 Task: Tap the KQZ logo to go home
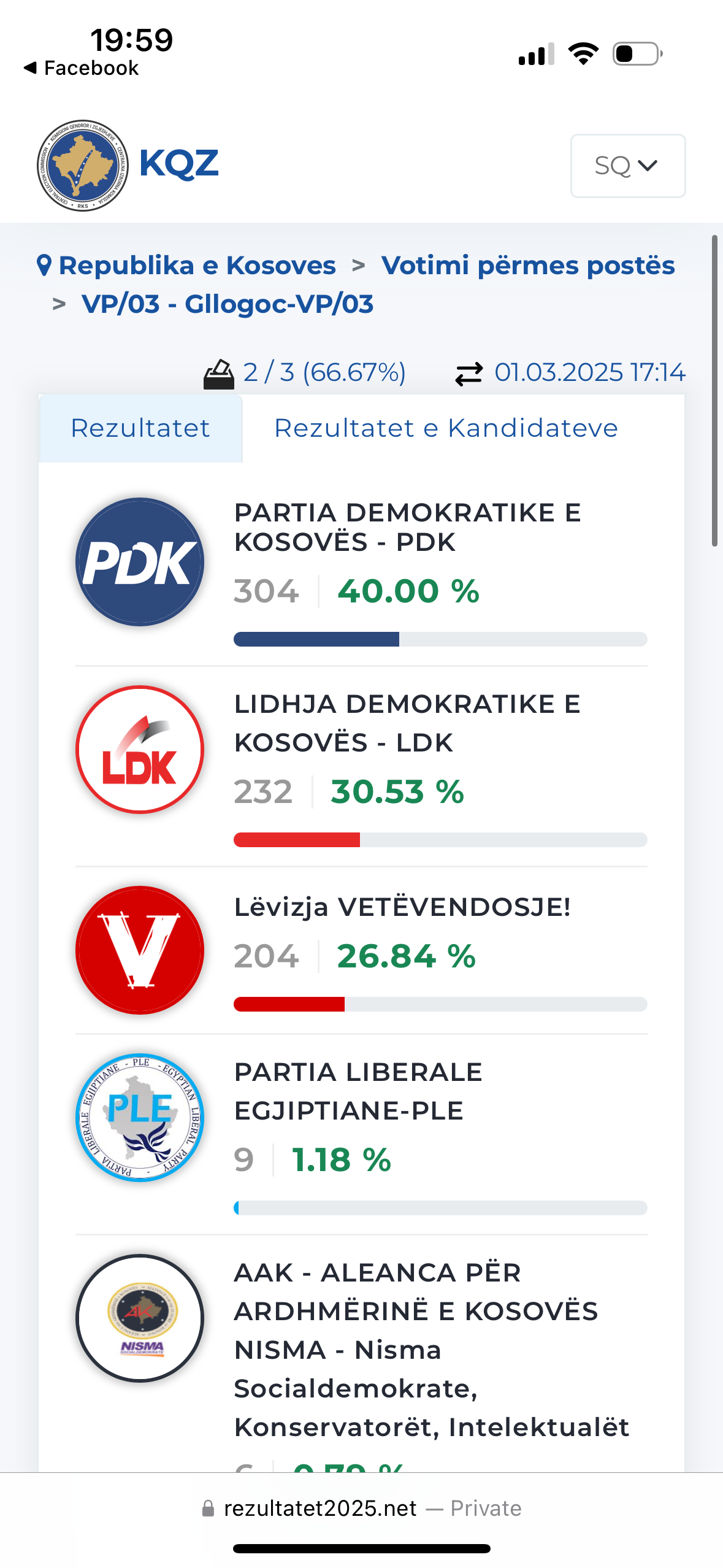point(128,166)
